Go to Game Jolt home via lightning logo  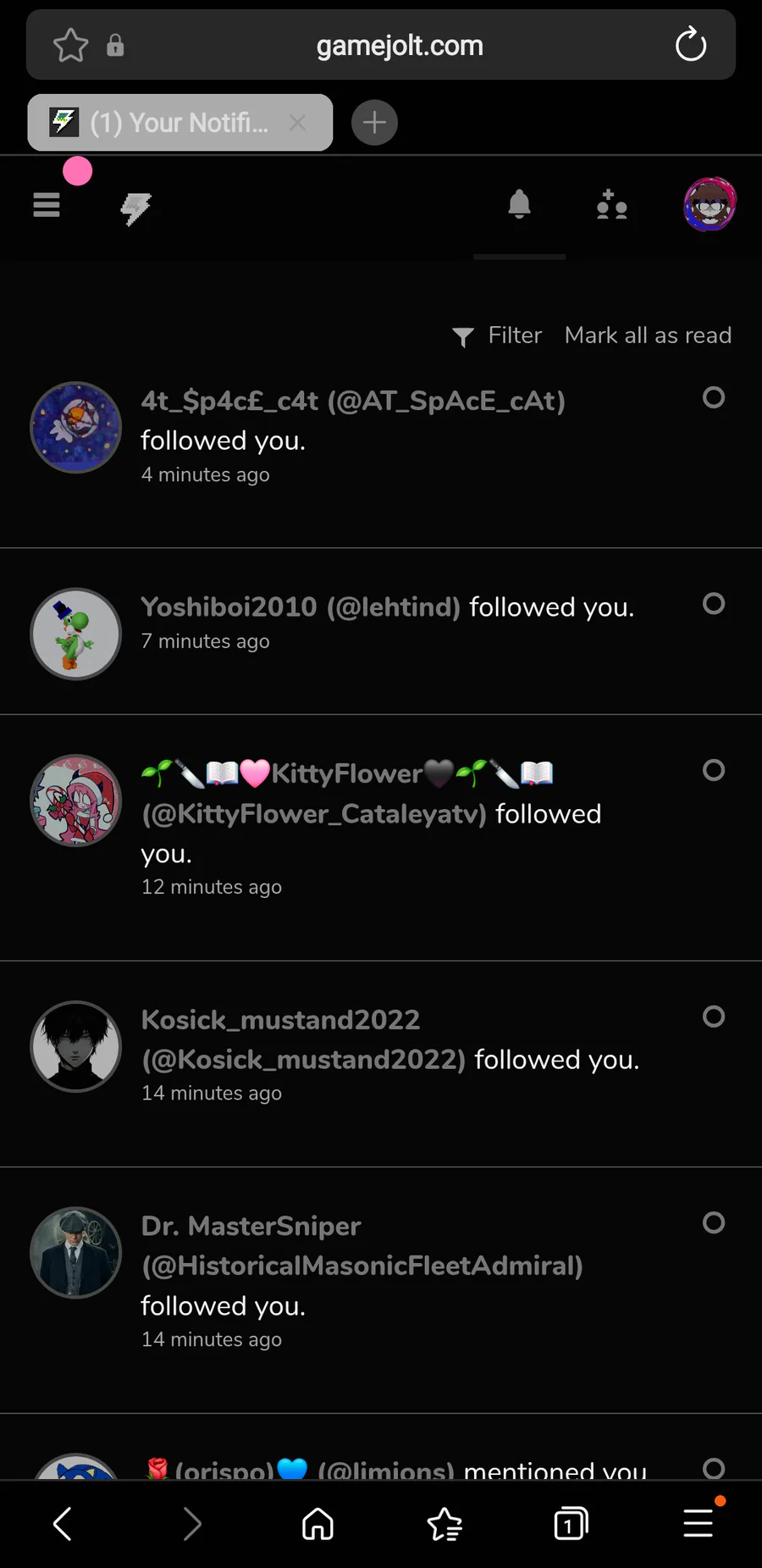[x=135, y=208]
